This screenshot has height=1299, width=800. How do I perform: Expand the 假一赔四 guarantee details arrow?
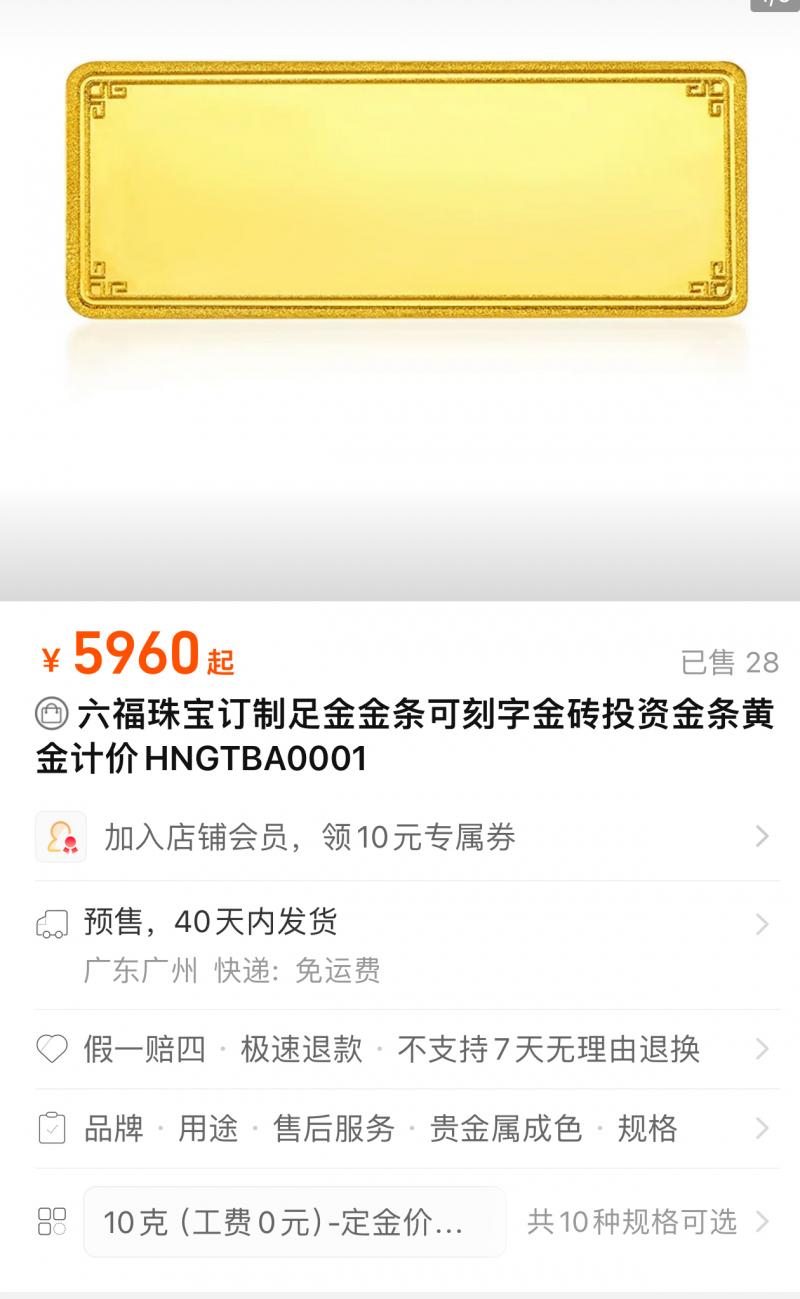760,1050
